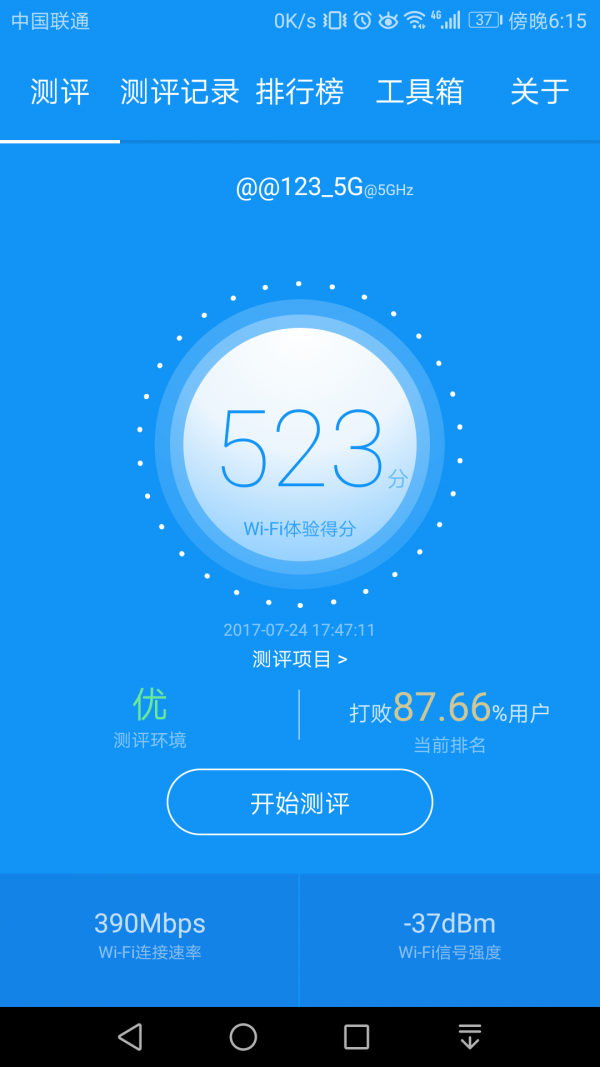The height and width of the screenshot is (1067, 600).
Task: Open the 测评项目 link
Action: pyautogui.click(x=300, y=659)
